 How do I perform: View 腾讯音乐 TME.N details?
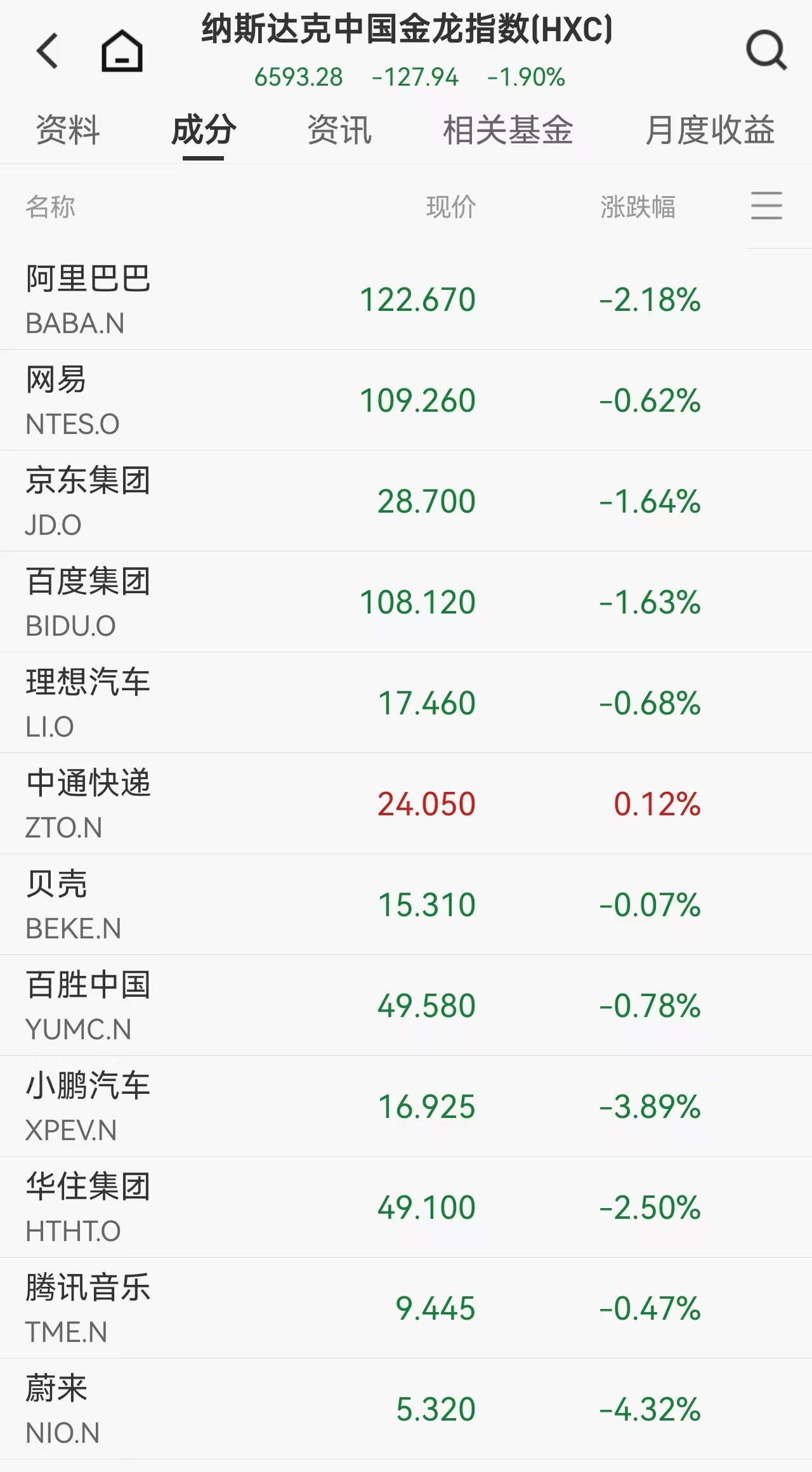click(406, 1308)
